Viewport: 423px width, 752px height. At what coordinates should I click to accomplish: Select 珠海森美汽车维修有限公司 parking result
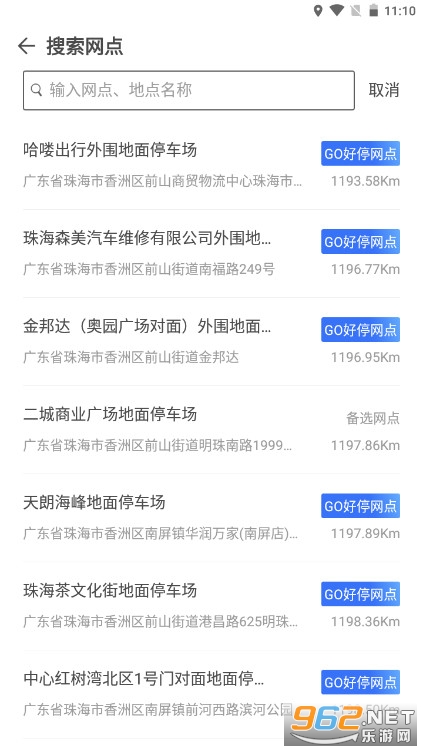click(x=212, y=254)
